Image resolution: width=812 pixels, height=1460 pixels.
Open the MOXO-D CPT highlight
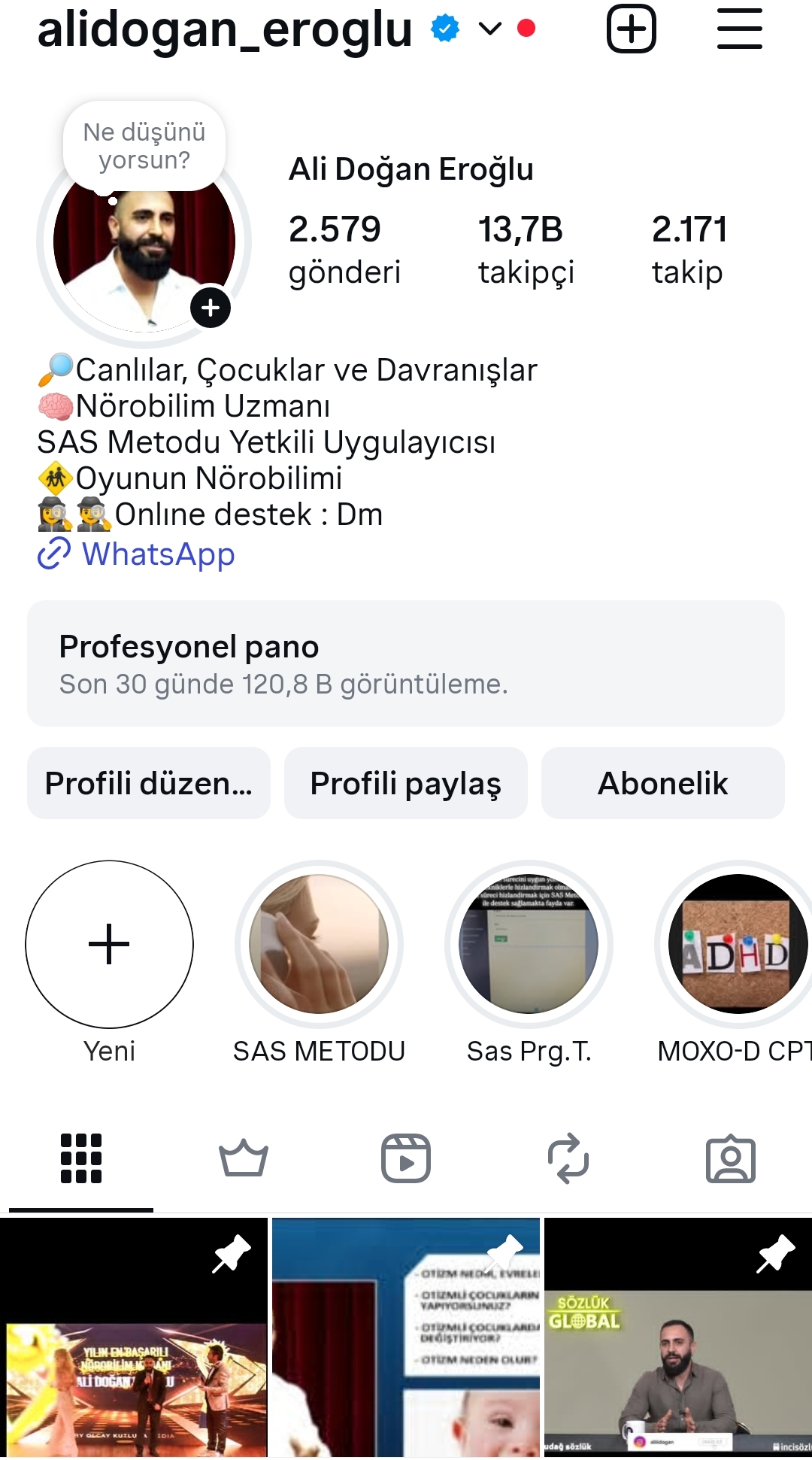[737, 944]
